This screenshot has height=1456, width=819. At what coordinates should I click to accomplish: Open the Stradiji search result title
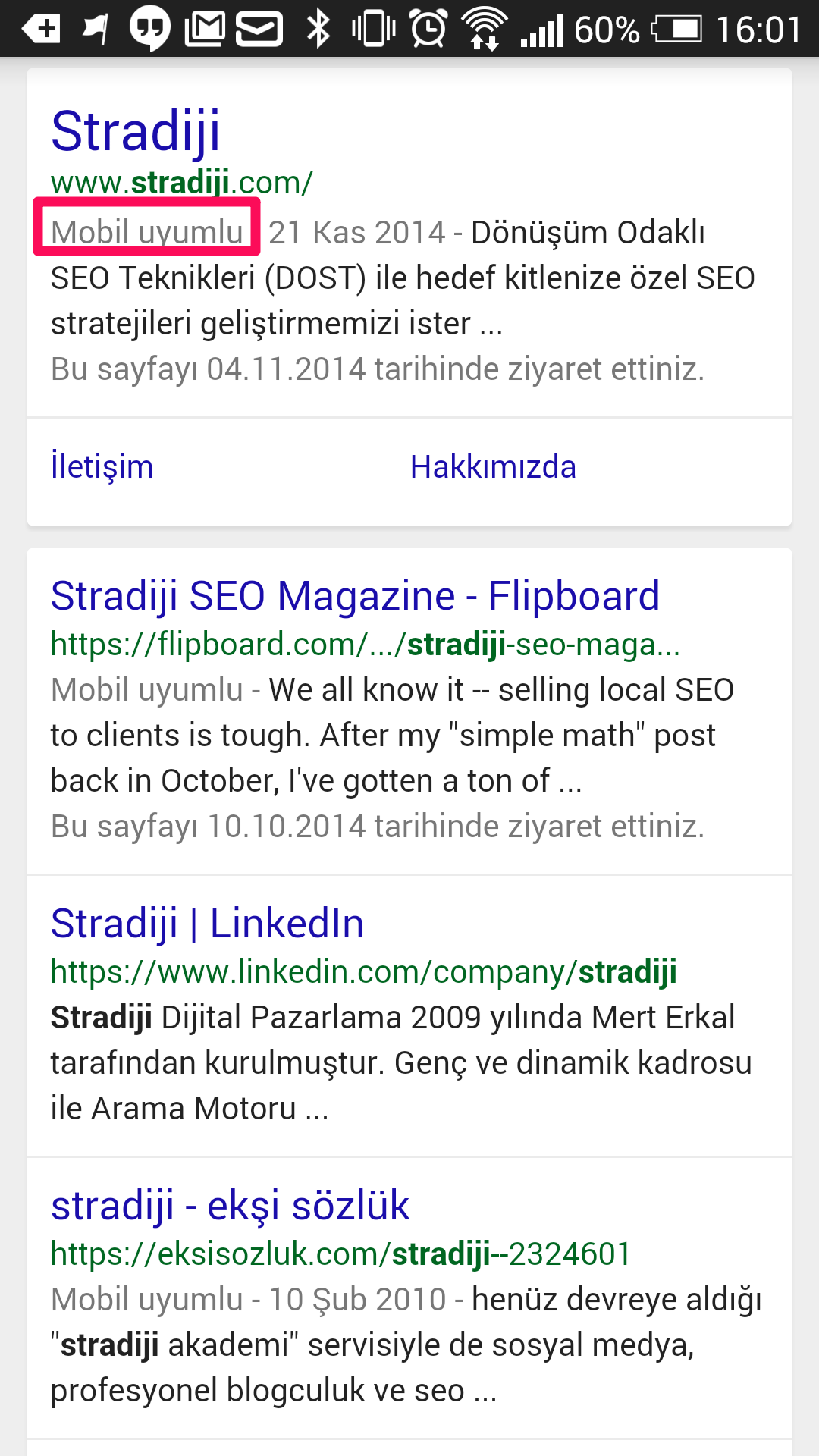coord(136,131)
